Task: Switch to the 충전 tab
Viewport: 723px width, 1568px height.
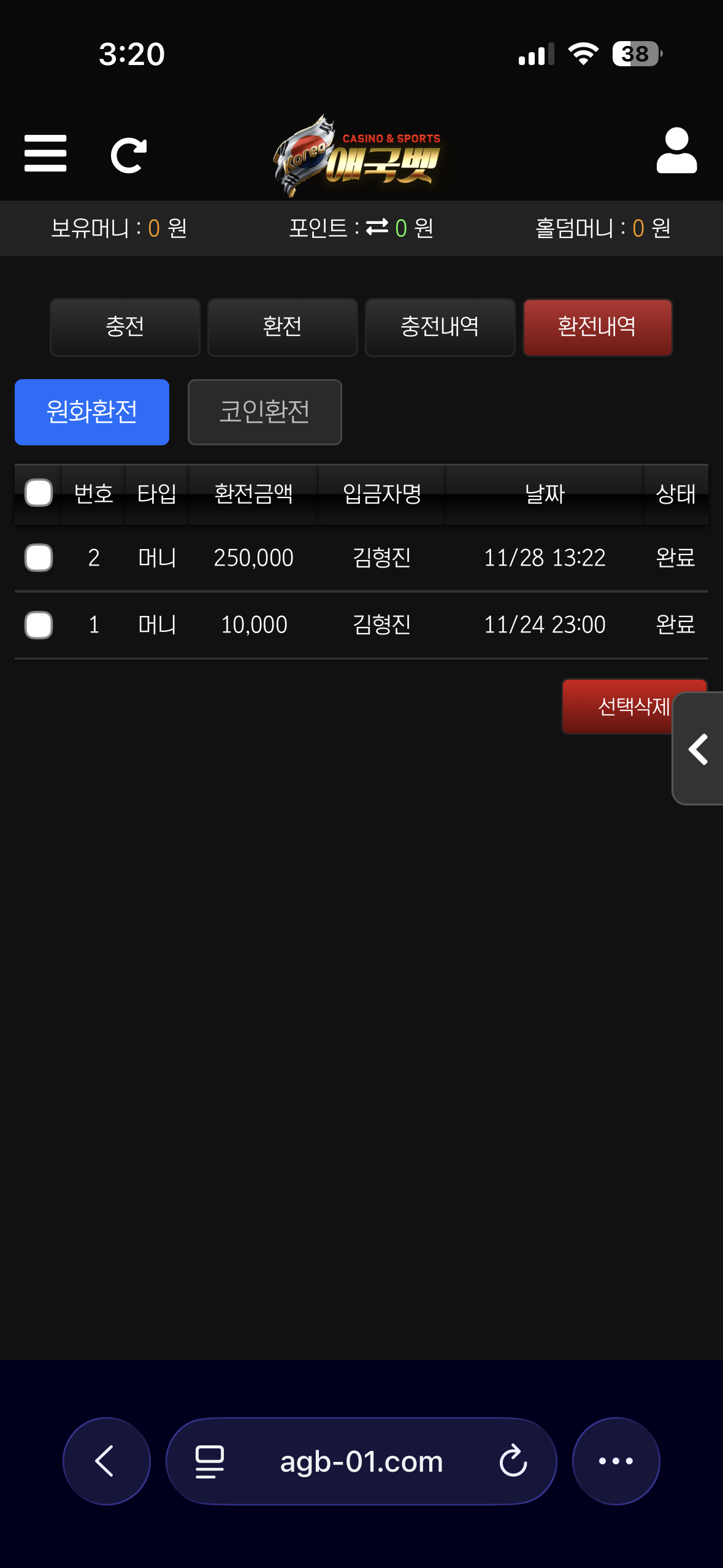Action: (125, 327)
